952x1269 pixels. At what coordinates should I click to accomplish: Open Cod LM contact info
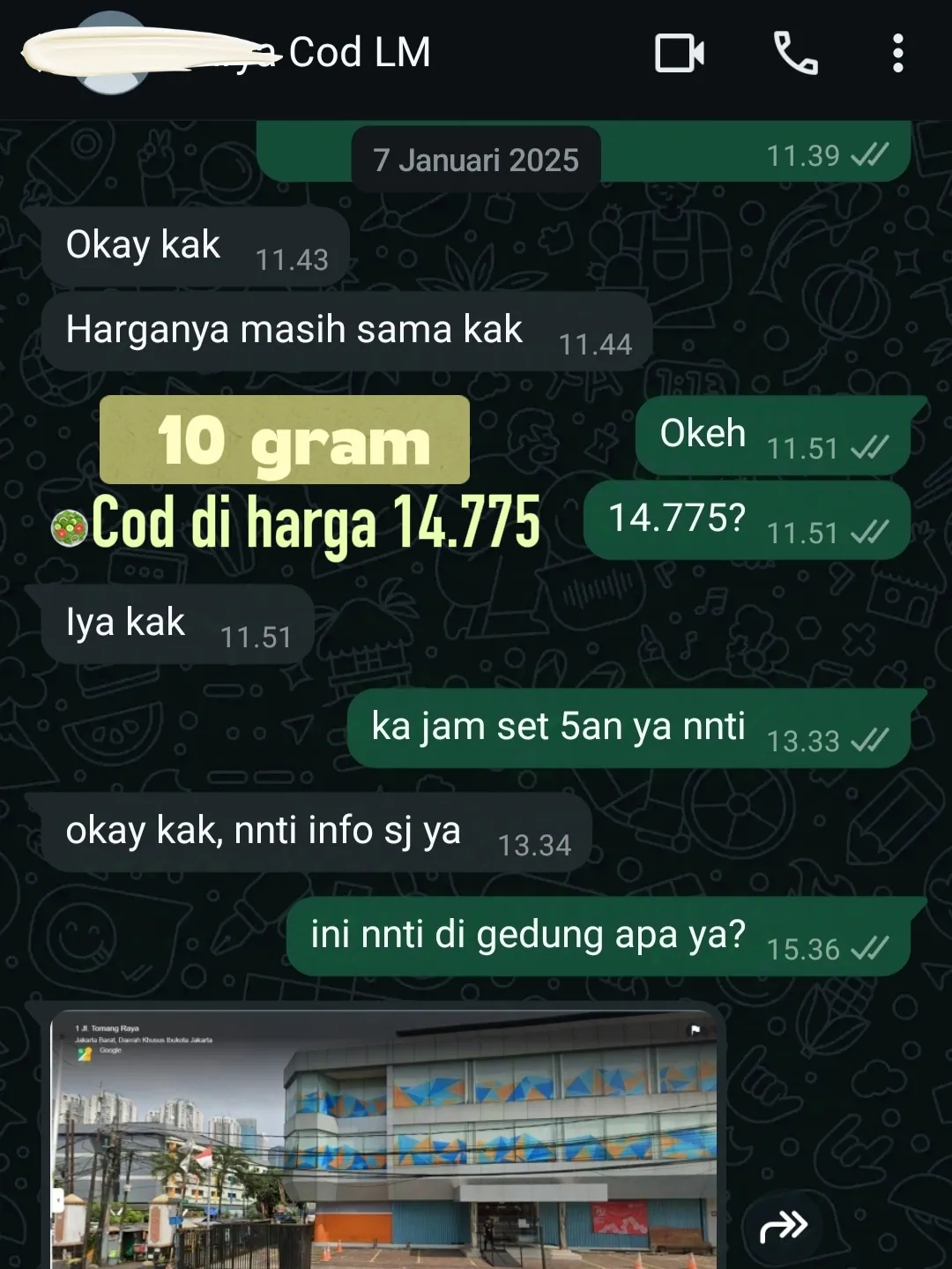tap(359, 53)
